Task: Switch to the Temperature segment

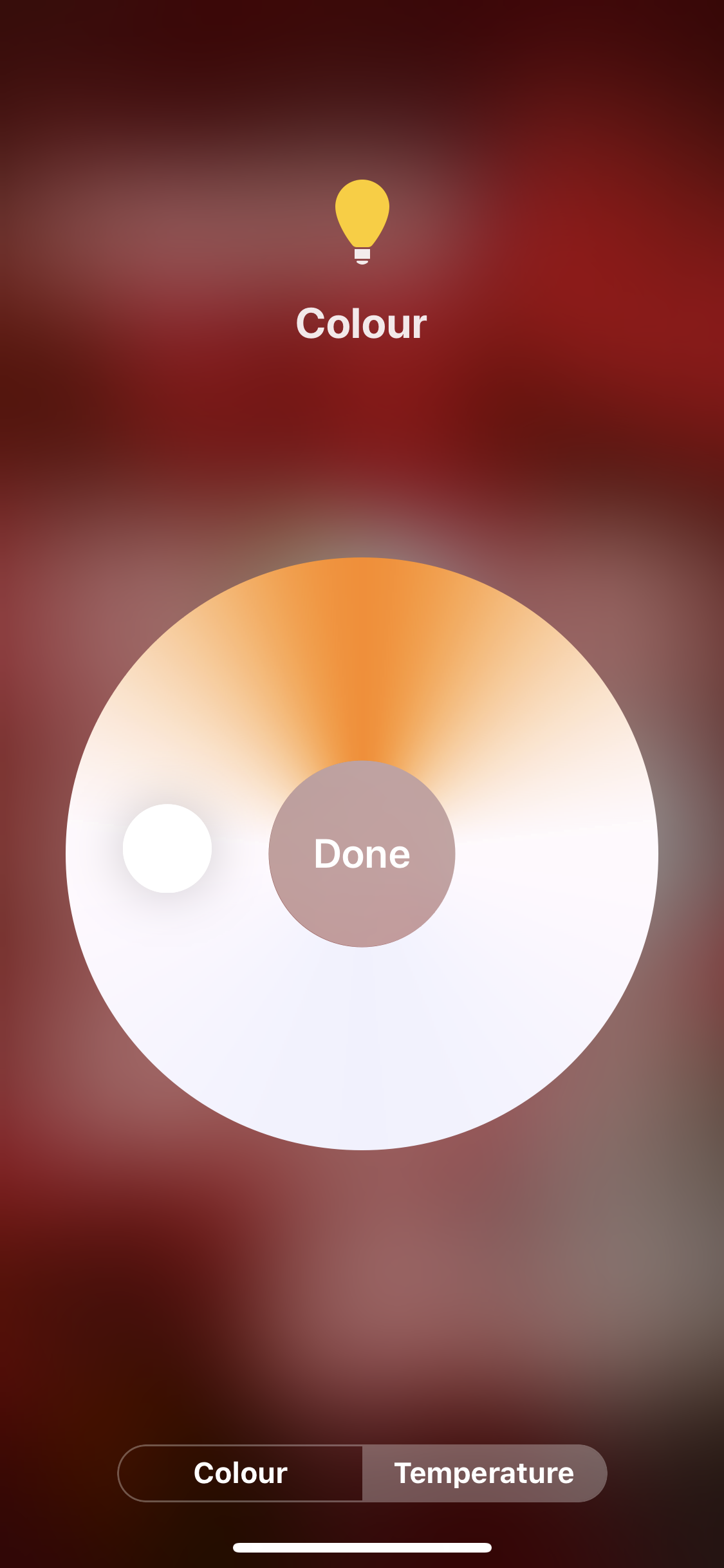Action: point(484,1473)
